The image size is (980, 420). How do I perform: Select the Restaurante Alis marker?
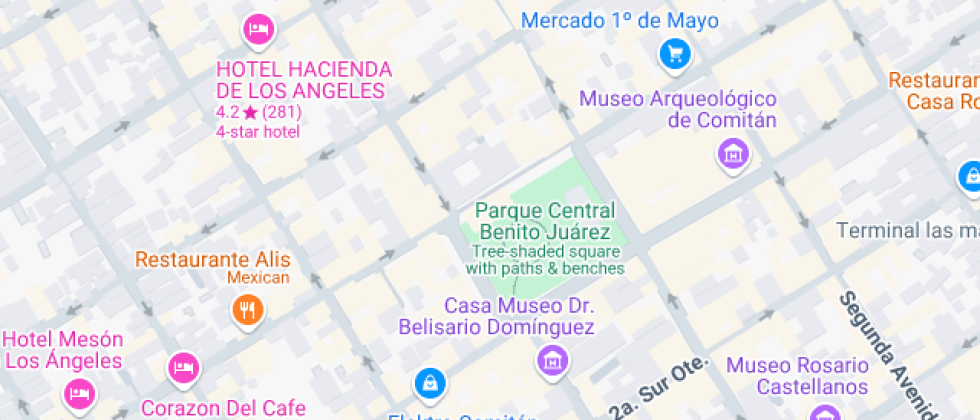pyautogui.click(x=247, y=310)
